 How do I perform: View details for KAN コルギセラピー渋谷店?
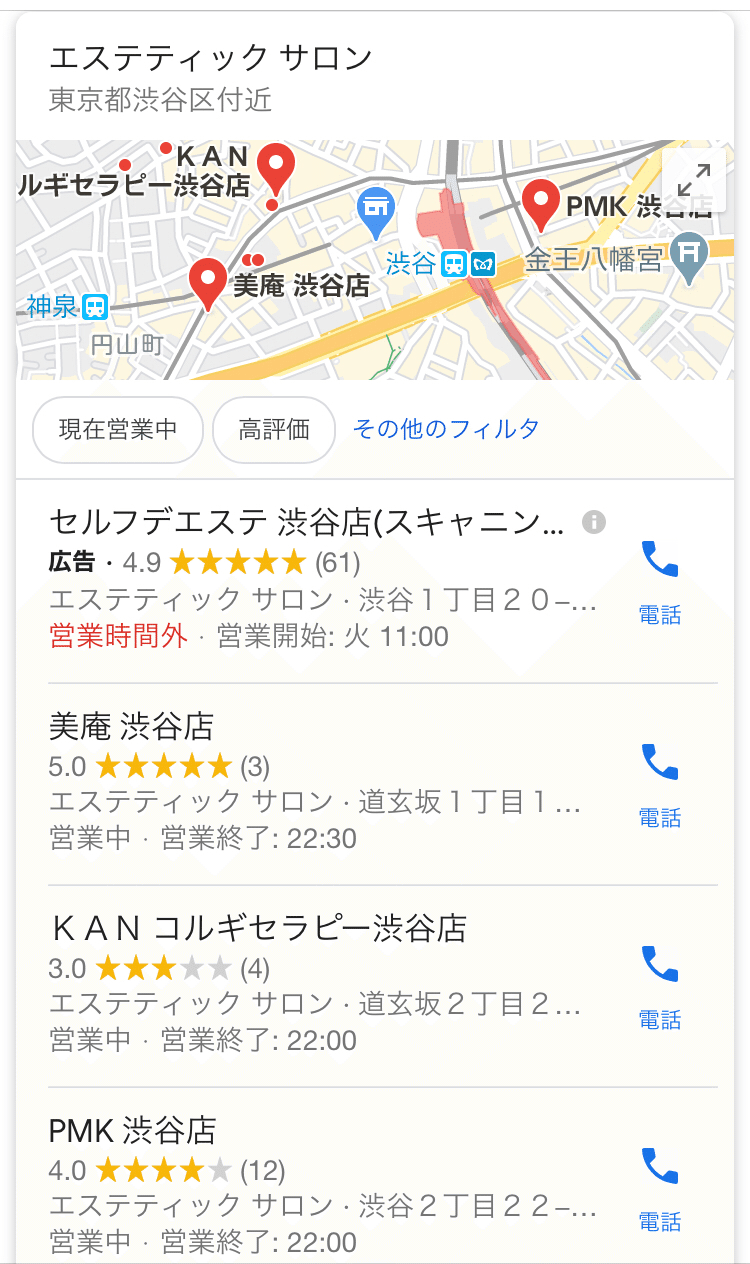(258, 928)
